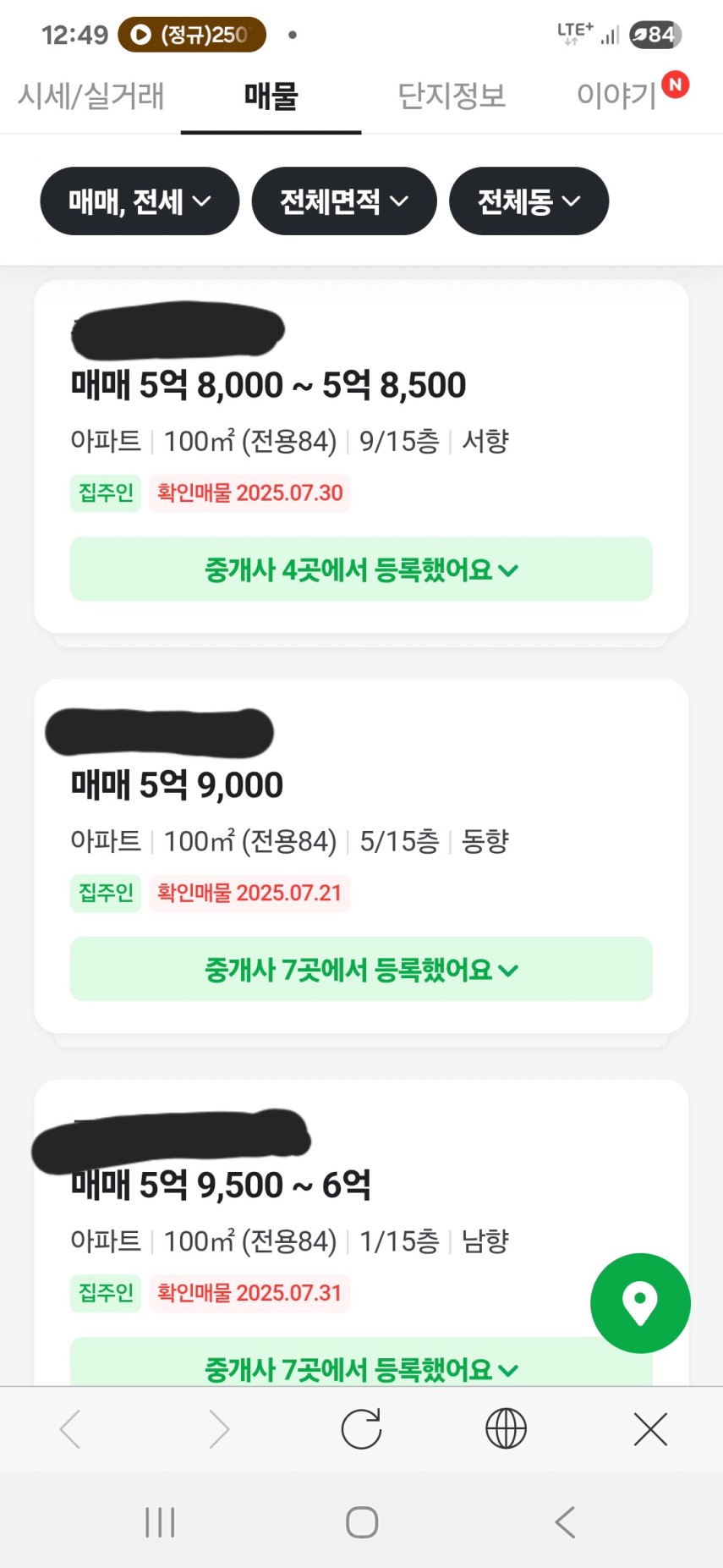The height and width of the screenshot is (1568, 723).
Task: Open the 전체면적 filter dropdown
Action: tap(344, 201)
